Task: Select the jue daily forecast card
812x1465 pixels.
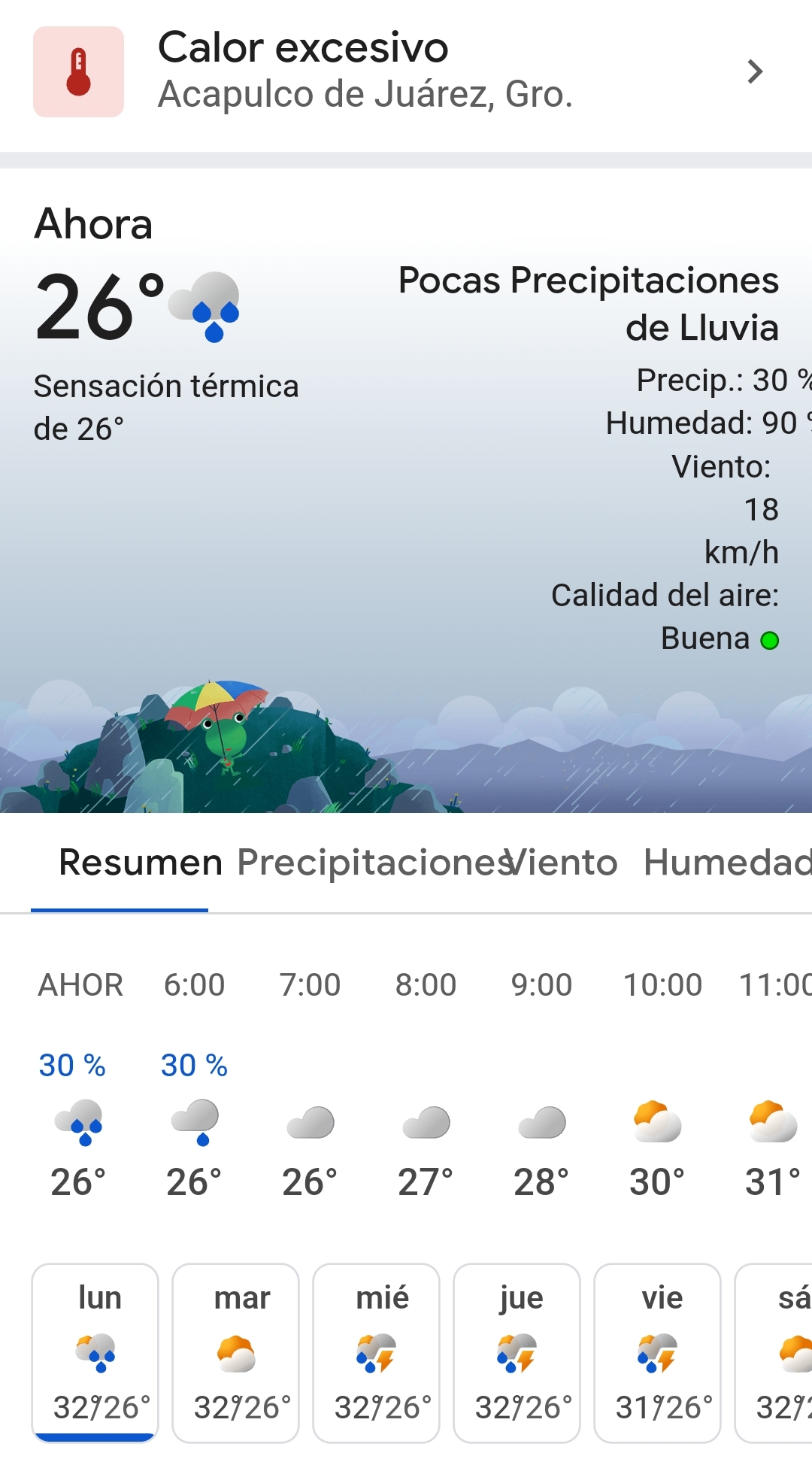Action: point(517,1352)
